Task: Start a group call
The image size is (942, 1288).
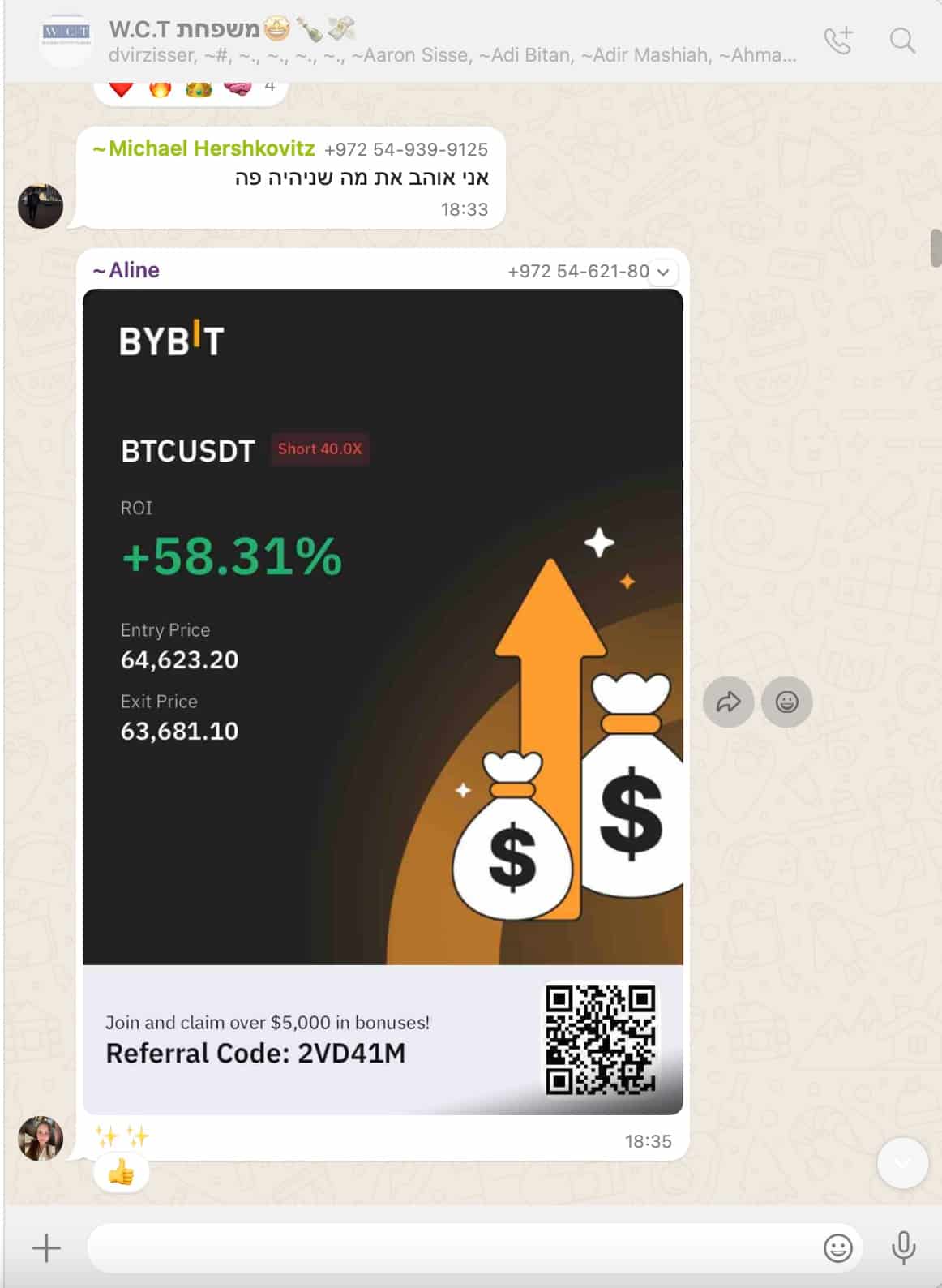Action: 838,40
